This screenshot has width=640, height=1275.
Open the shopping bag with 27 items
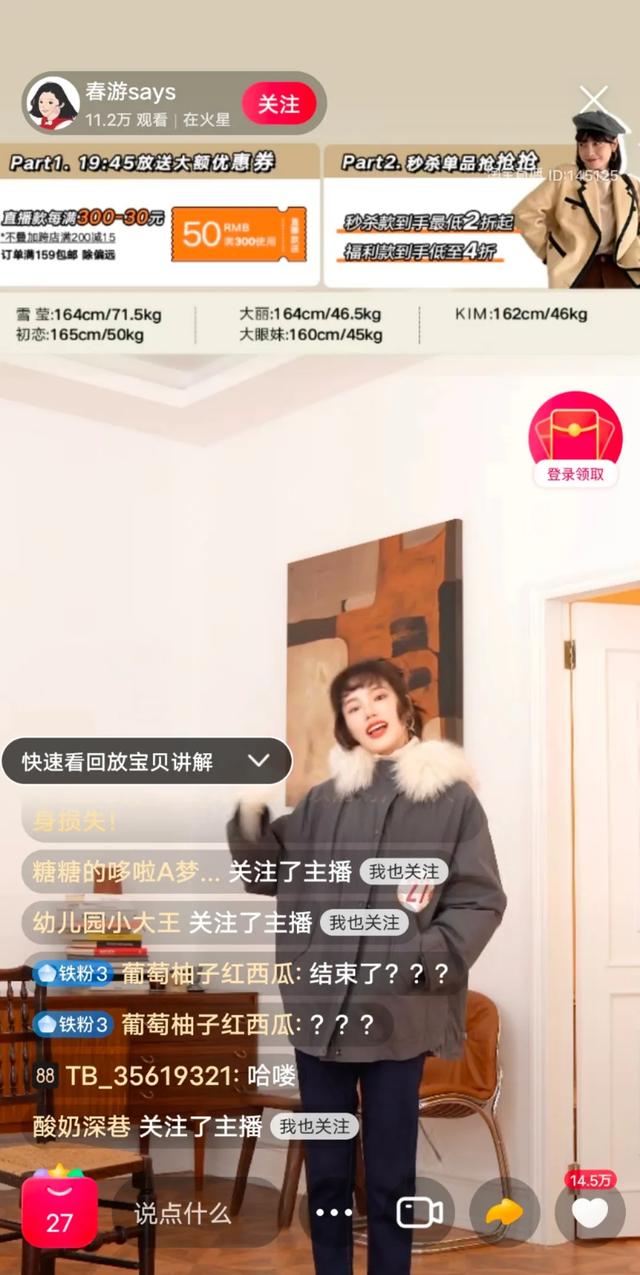(59, 1211)
